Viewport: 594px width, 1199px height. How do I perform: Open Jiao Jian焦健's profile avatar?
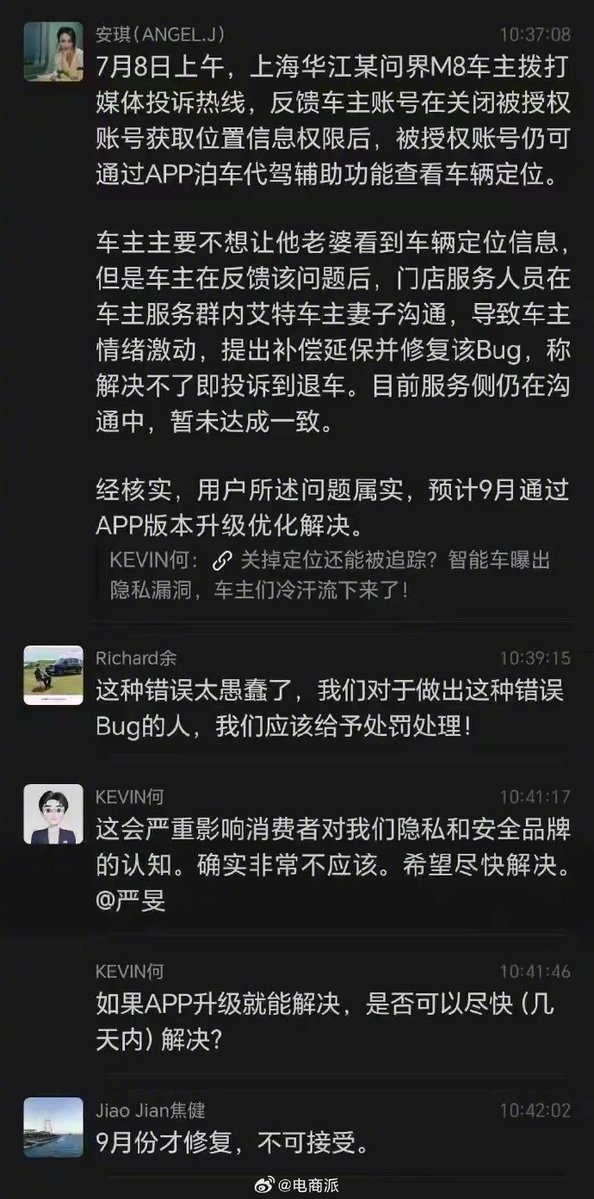(x=54, y=1128)
